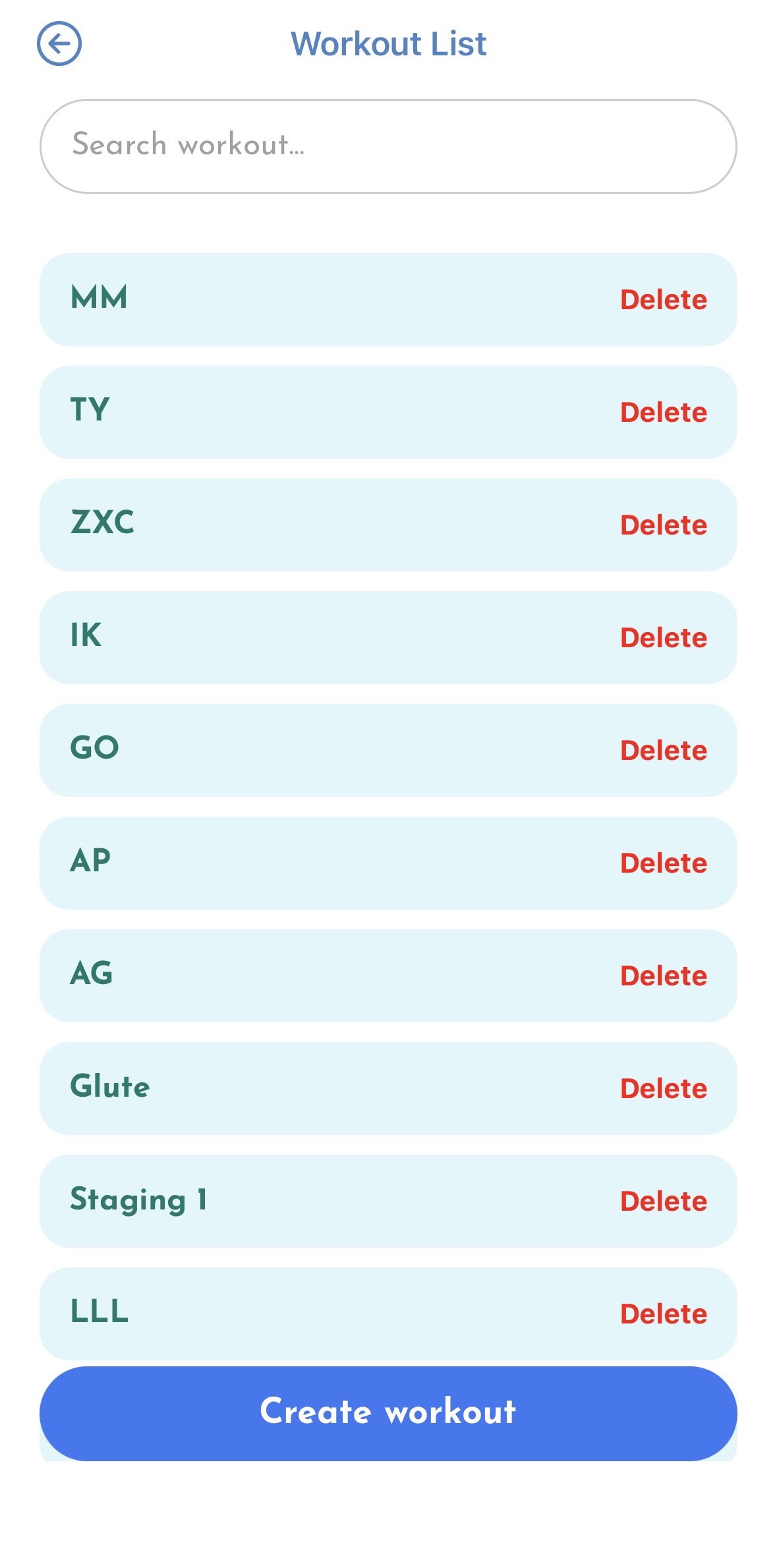Delete the IK workout
The image size is (777, 1568).
(664, 637)
